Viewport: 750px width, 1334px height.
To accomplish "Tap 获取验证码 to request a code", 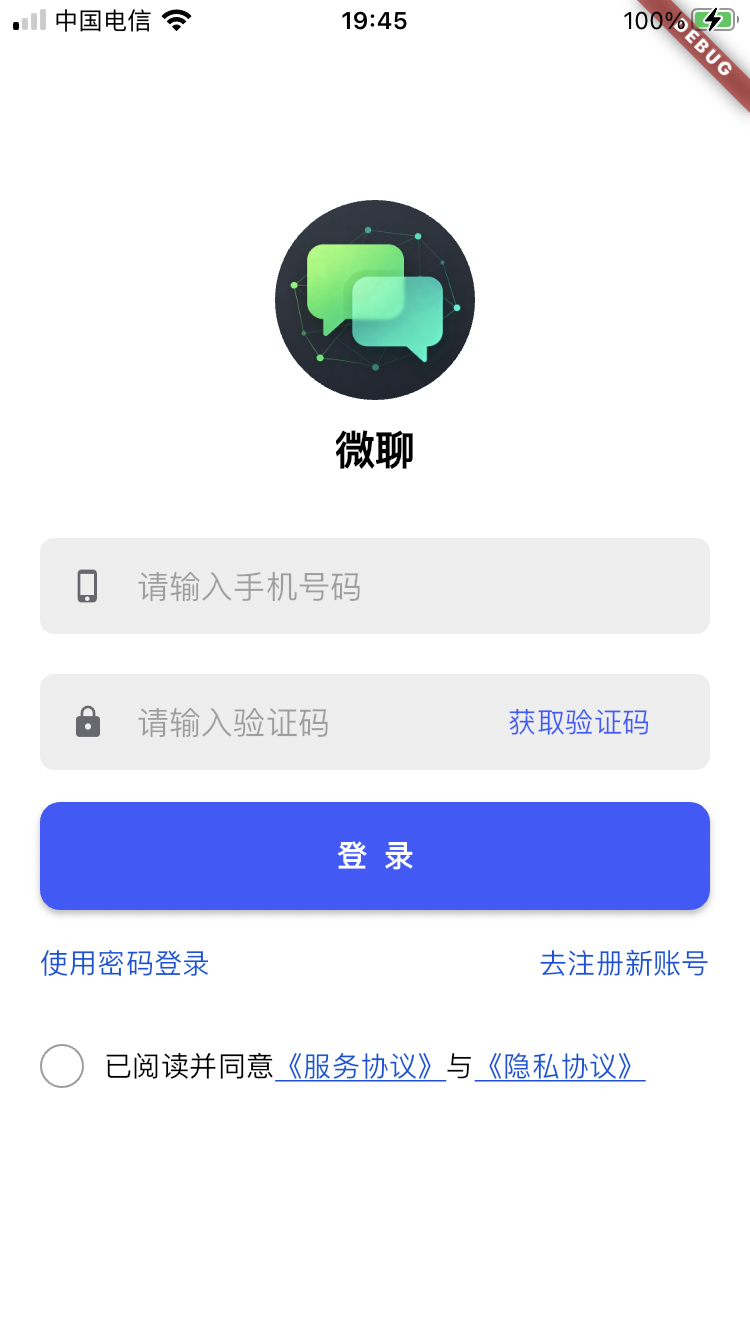I will coord(579,722).
